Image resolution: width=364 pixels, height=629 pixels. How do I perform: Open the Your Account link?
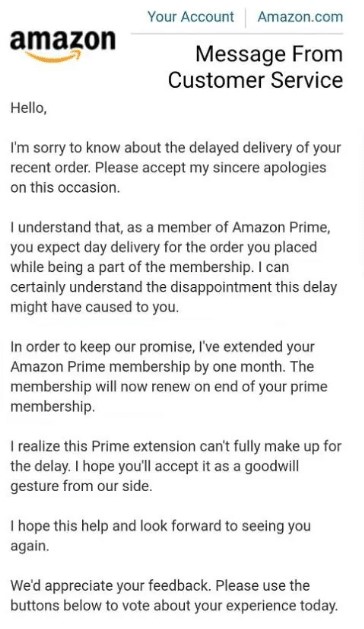(191, 17)
